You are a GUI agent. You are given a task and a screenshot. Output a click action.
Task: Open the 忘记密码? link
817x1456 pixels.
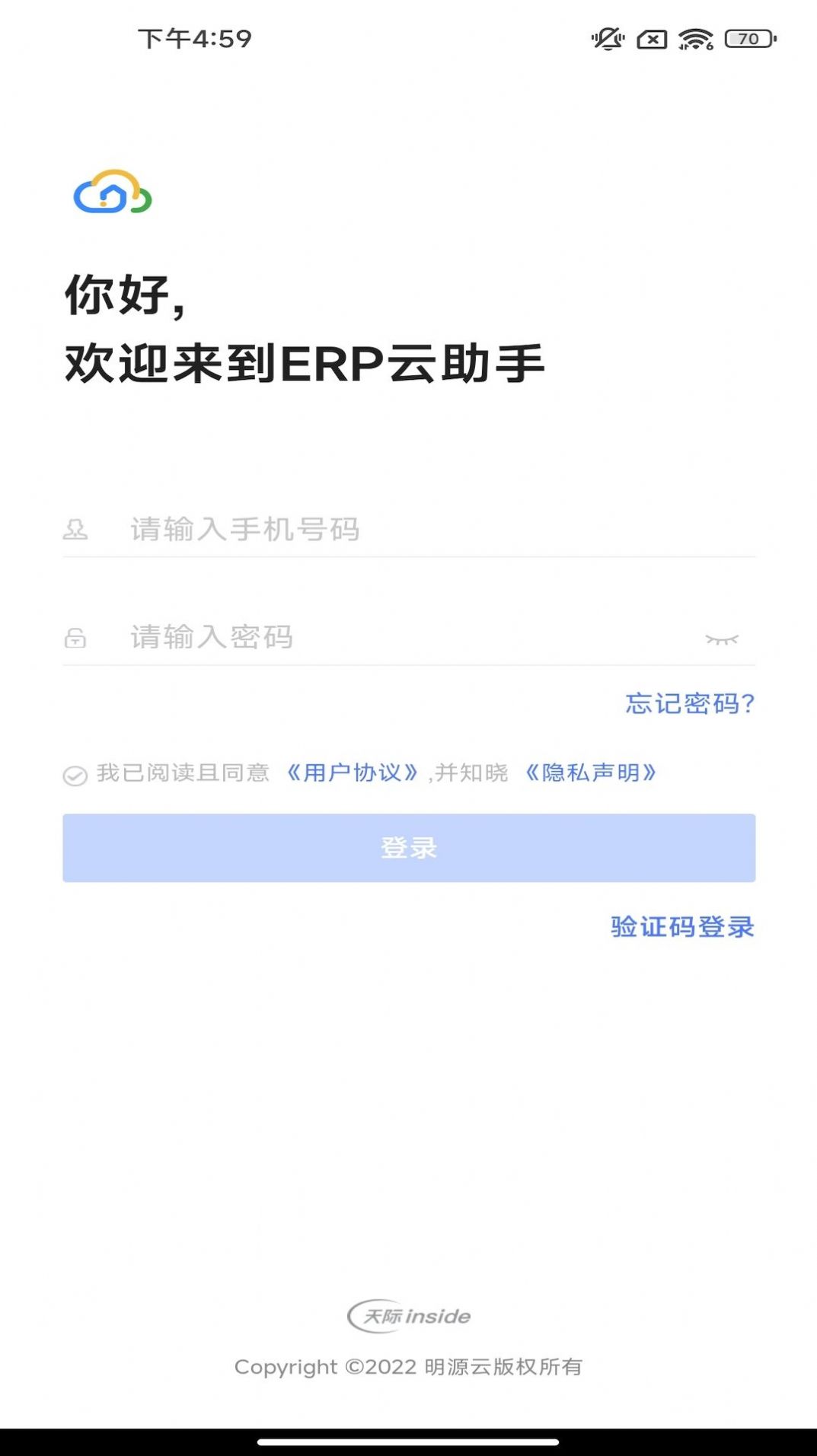690,703
